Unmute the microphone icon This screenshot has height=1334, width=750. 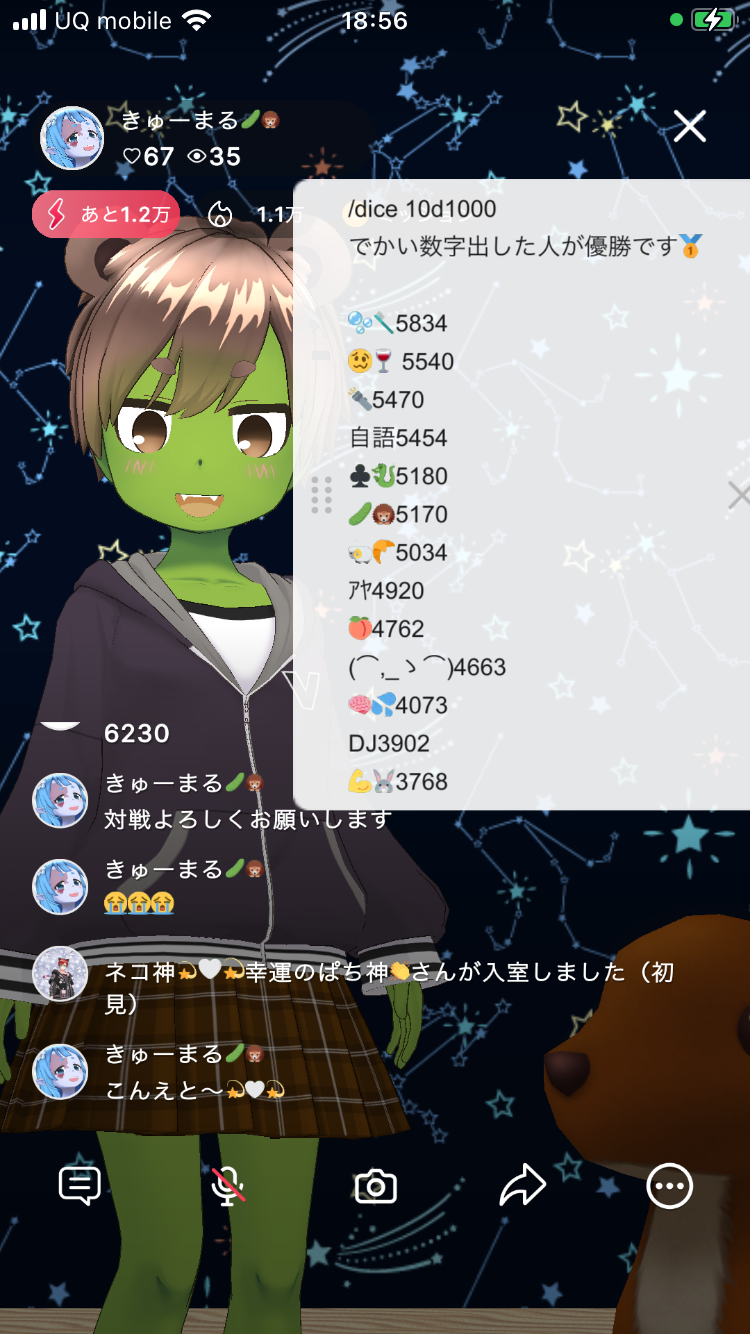(x=228, y=1186)
